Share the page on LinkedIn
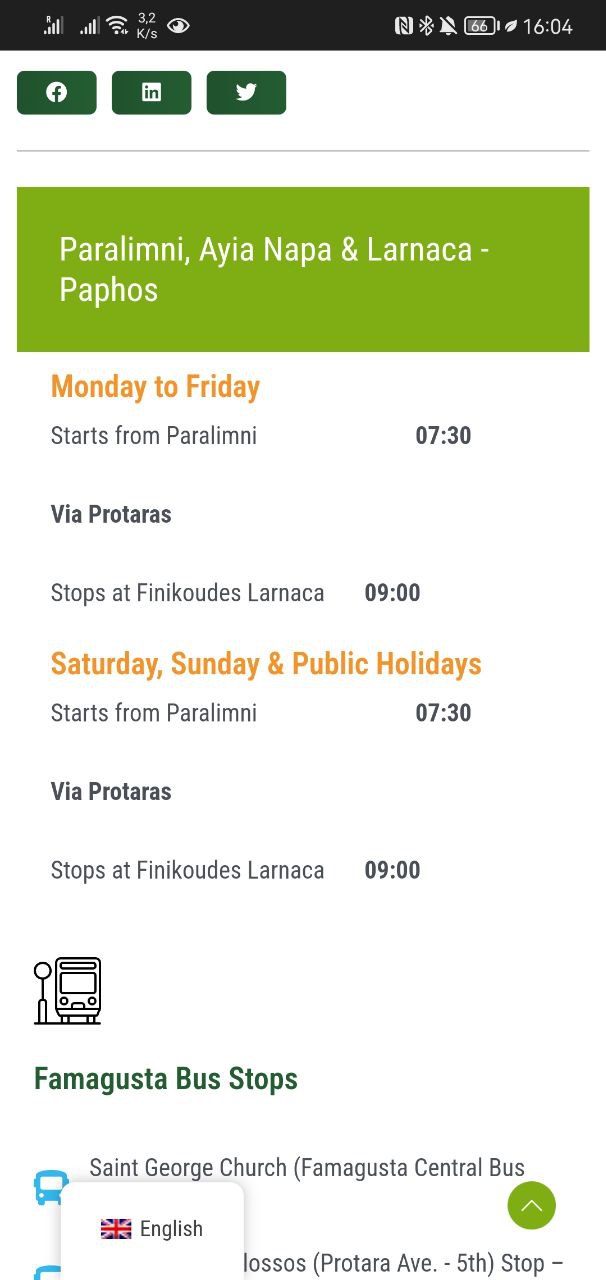Screen dimensions: 606x1280 point(151,93)
